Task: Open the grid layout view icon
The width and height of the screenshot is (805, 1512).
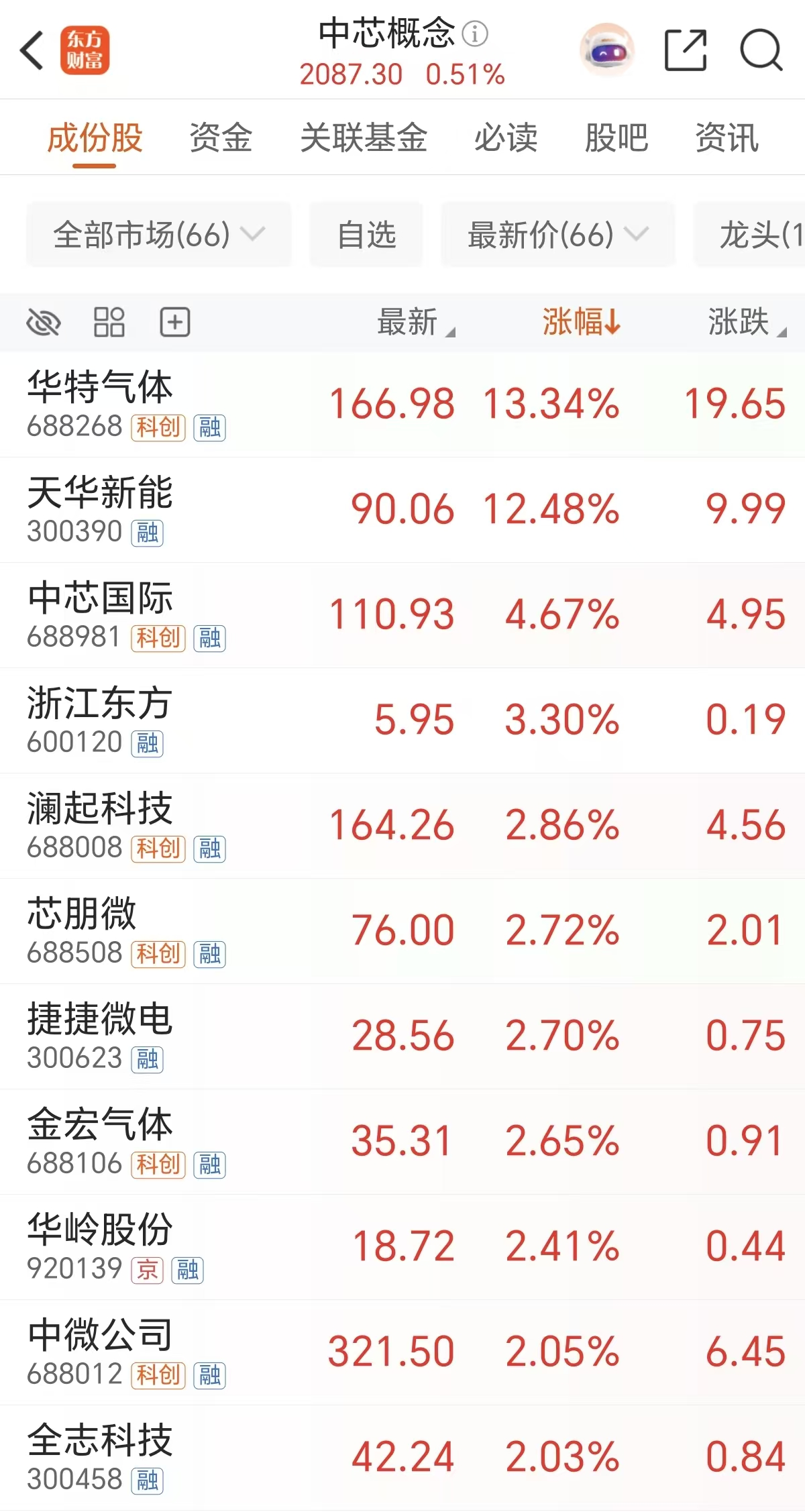Action: [x=109, y=322]
